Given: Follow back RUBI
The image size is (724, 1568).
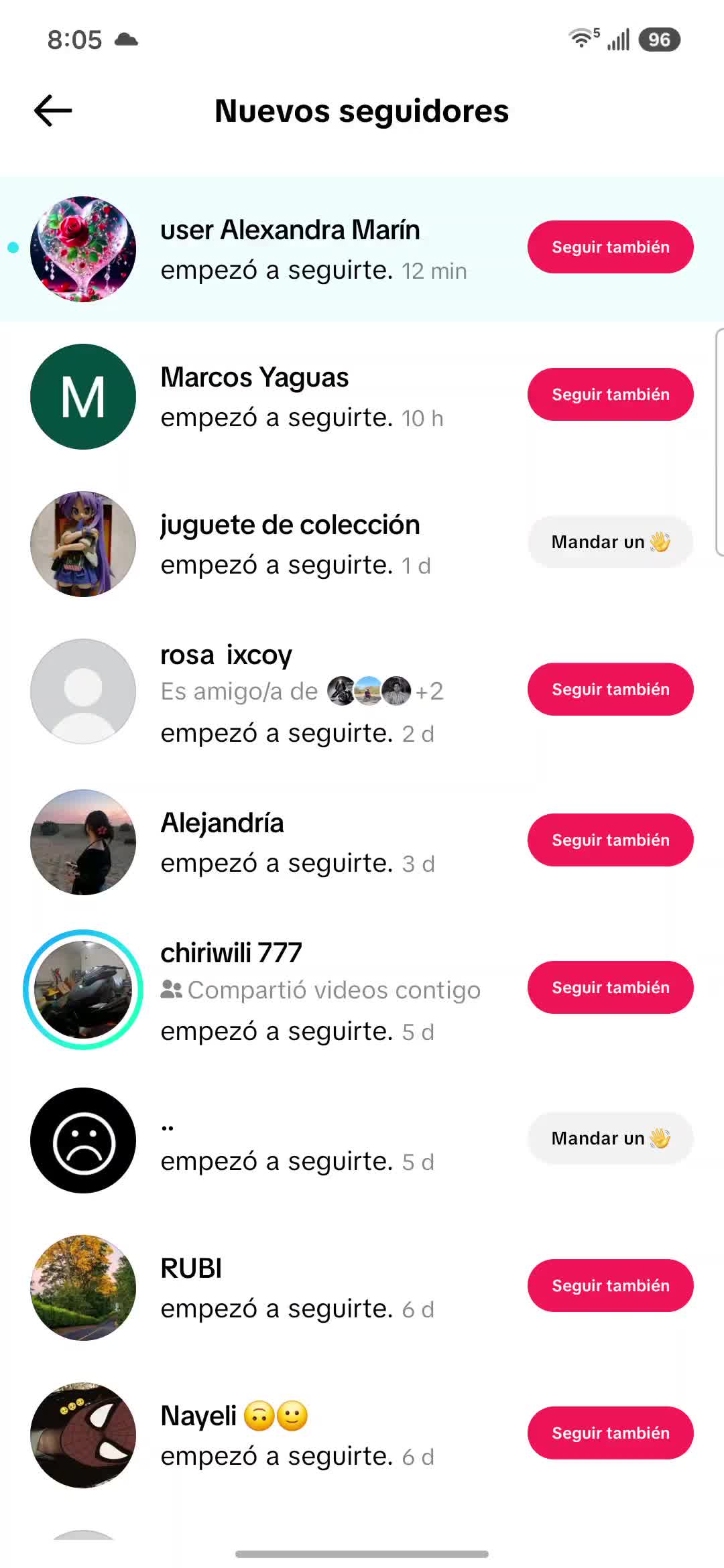Looking at the screenshot, I should tap(610, 1285).
